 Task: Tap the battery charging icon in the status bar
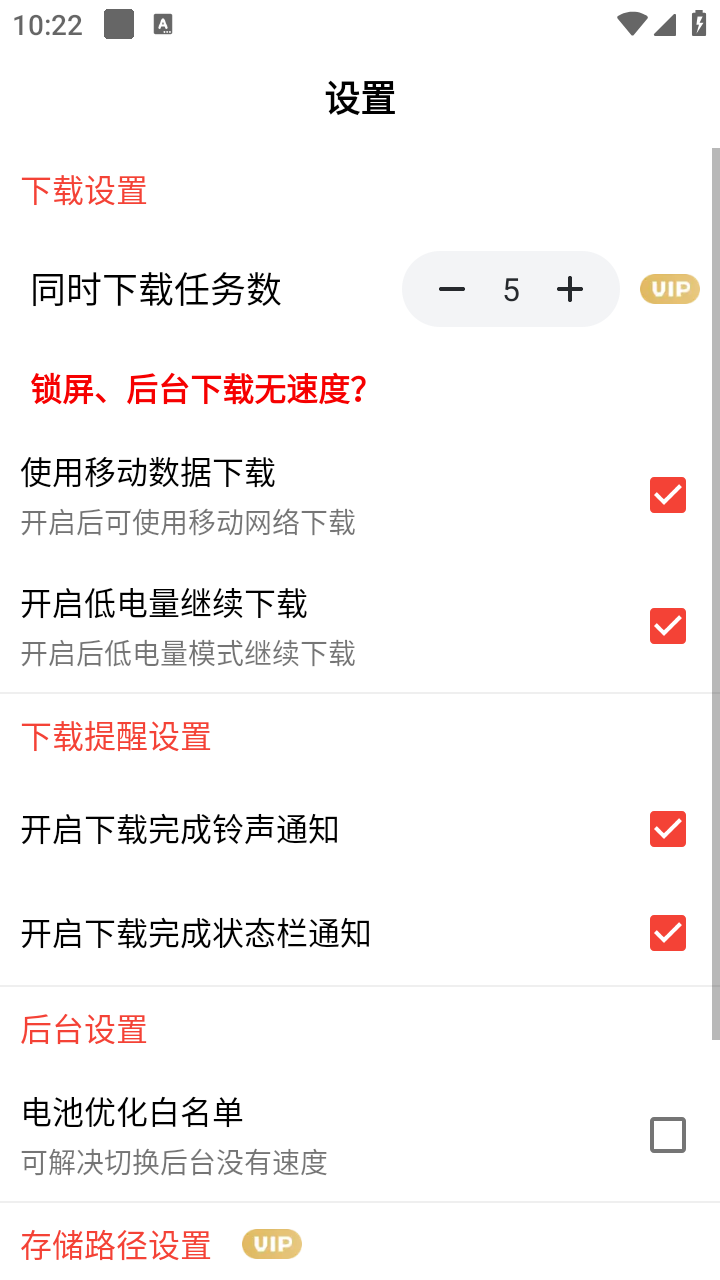click(x=700, y=25)
